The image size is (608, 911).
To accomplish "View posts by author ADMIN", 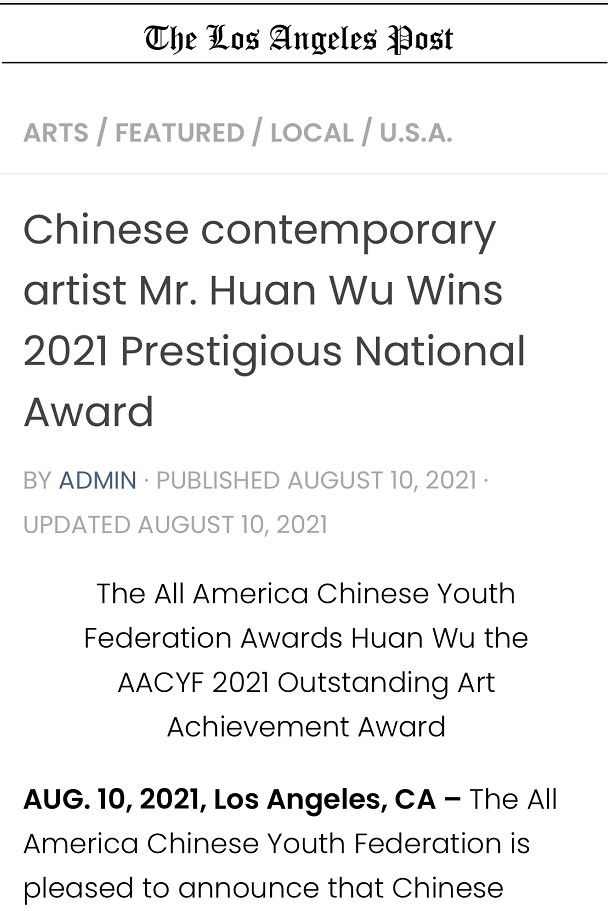I will point(97,480).
